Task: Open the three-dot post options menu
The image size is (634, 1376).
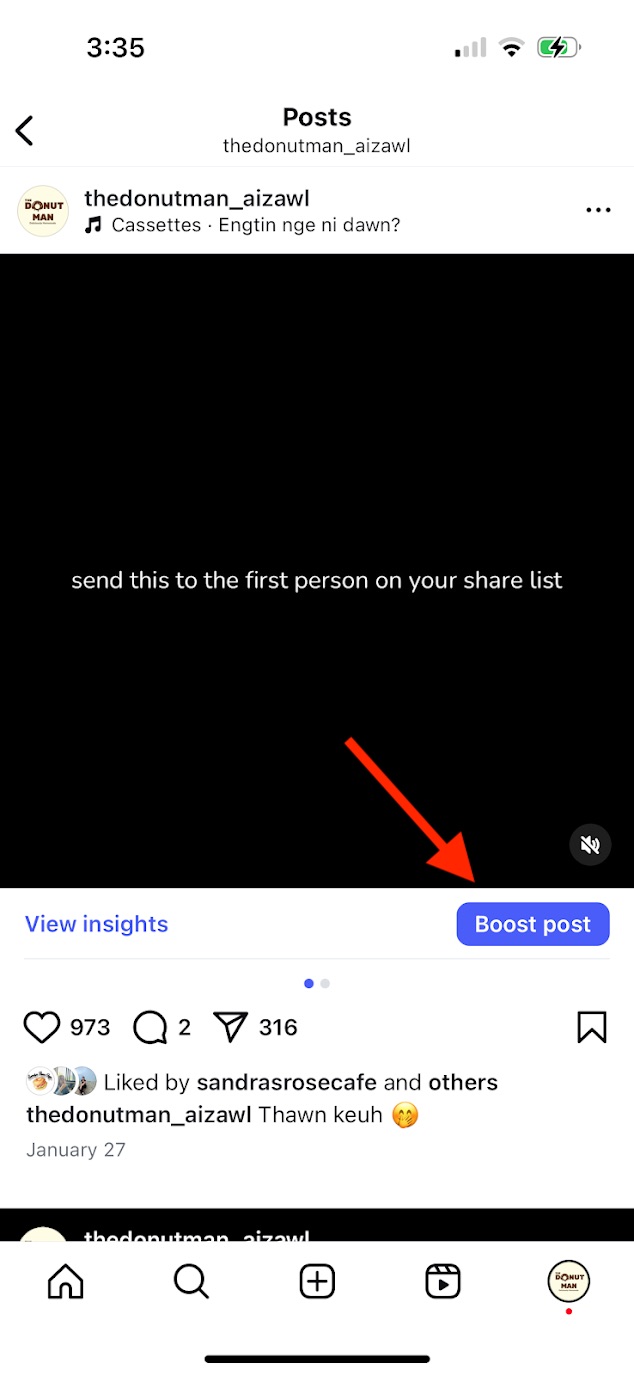Action: pyautogui.click(x=598, y=210)
